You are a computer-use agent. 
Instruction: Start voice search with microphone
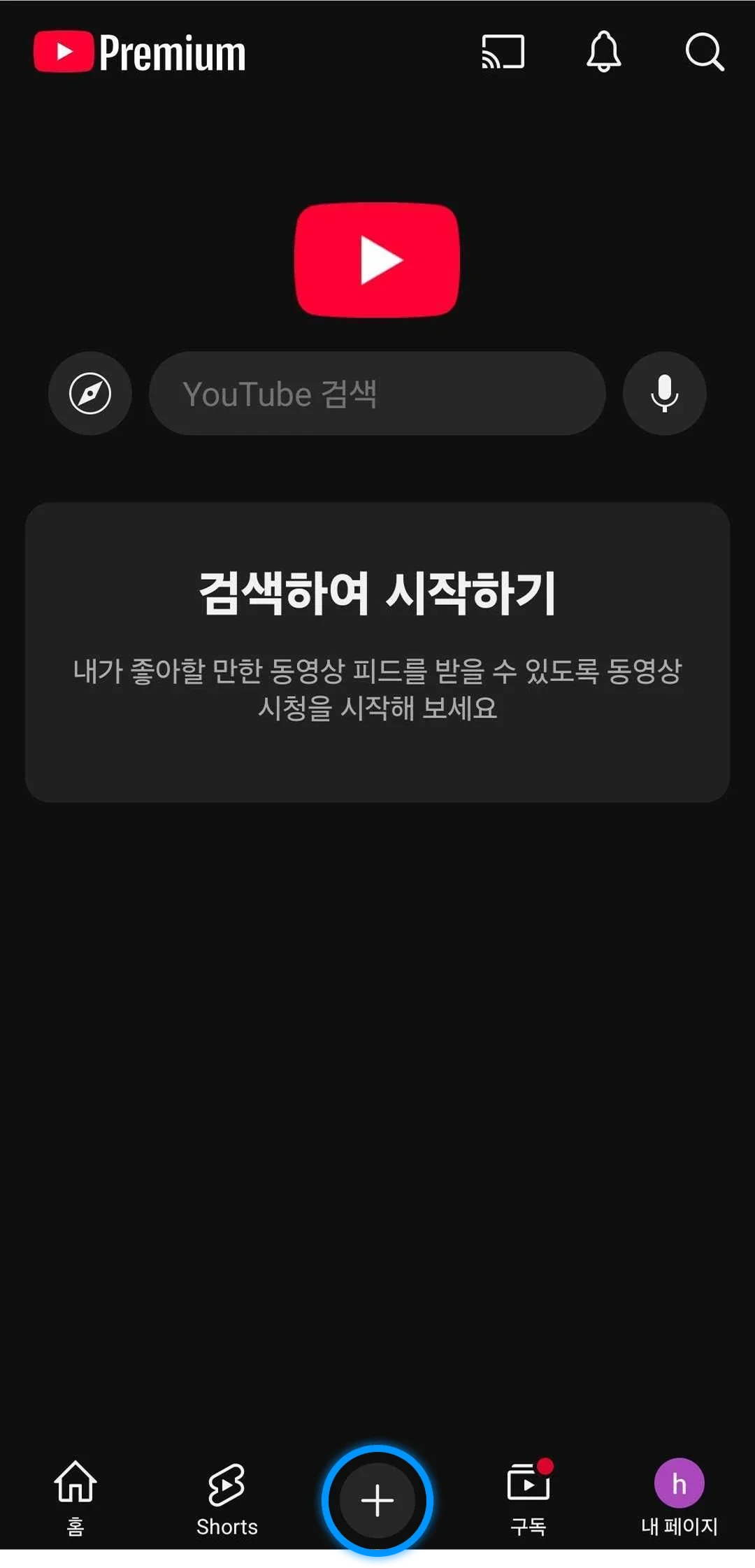click(x=664, y=394)
